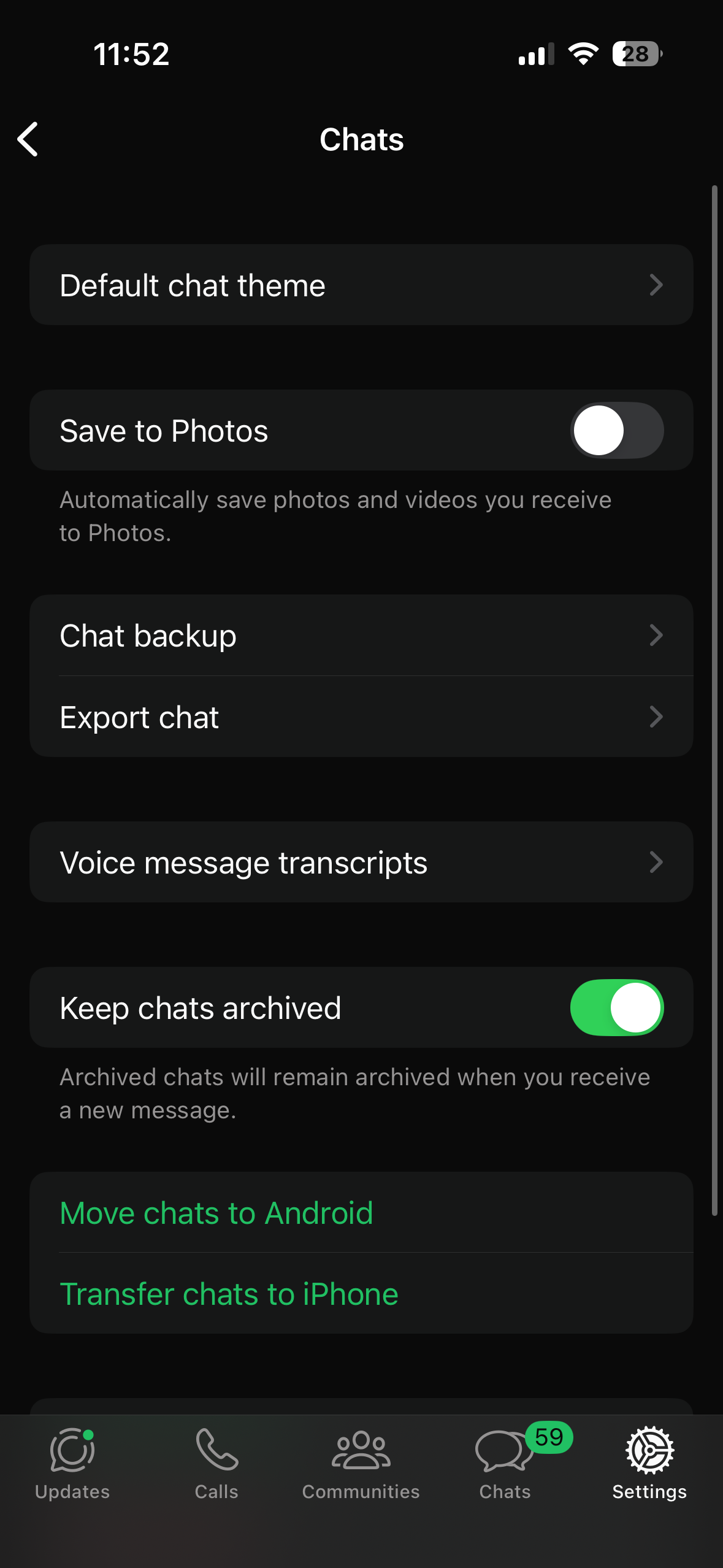723x1568 pixels.
Task: Open Voice message transcripts
Action: coord(361,863)
